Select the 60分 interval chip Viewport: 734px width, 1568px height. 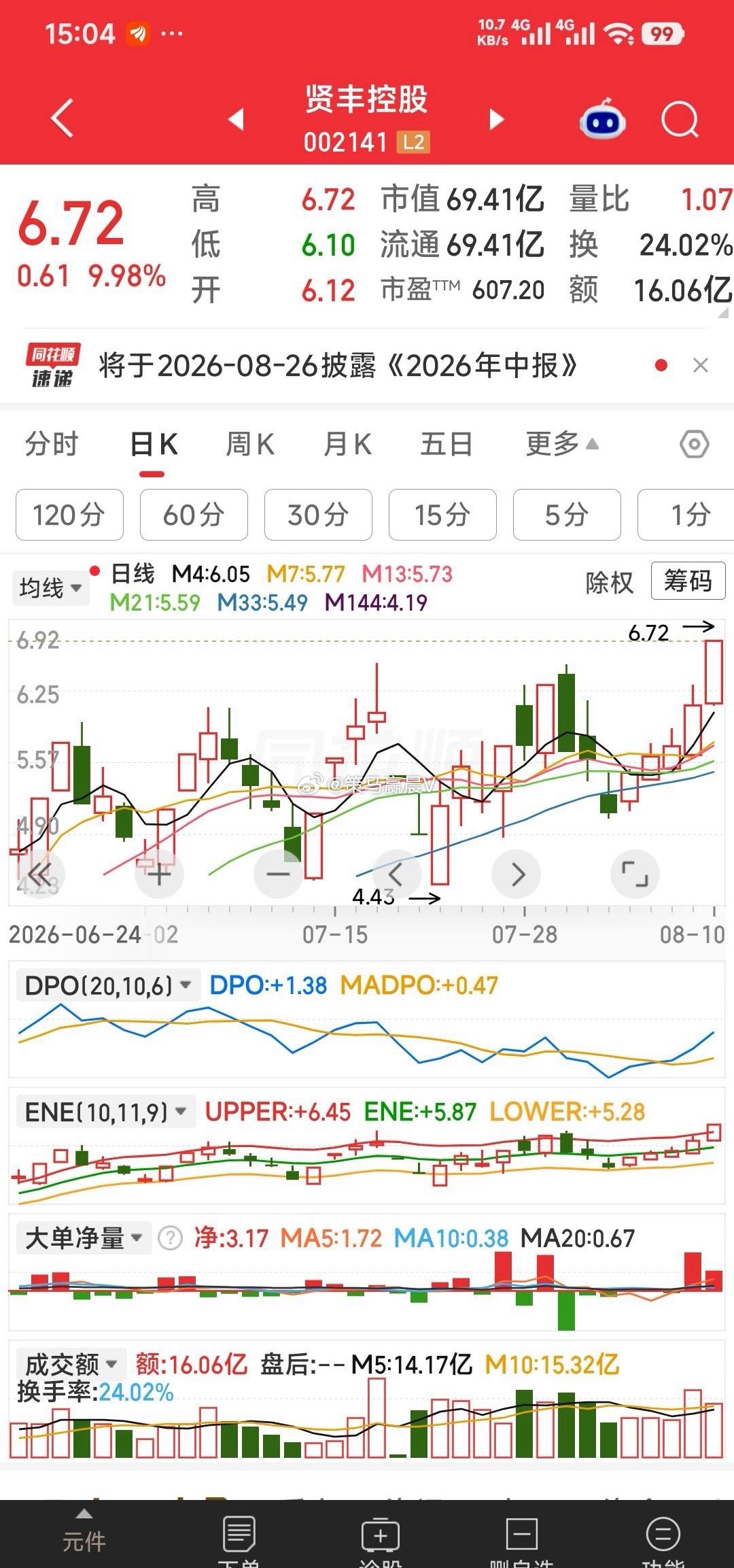coord(194,515)
